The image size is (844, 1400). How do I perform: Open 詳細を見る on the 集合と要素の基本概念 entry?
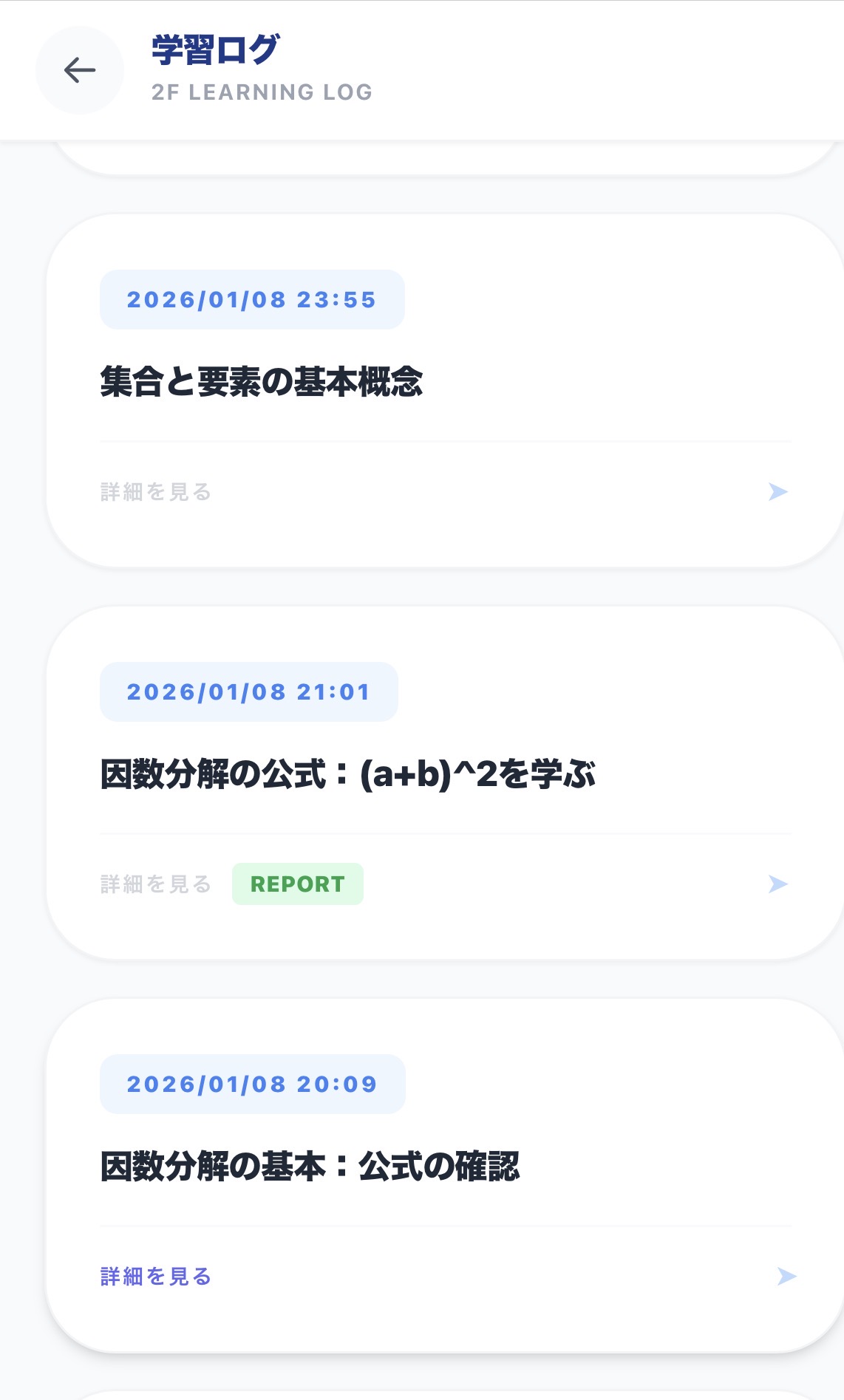click(x=154, y=491)
